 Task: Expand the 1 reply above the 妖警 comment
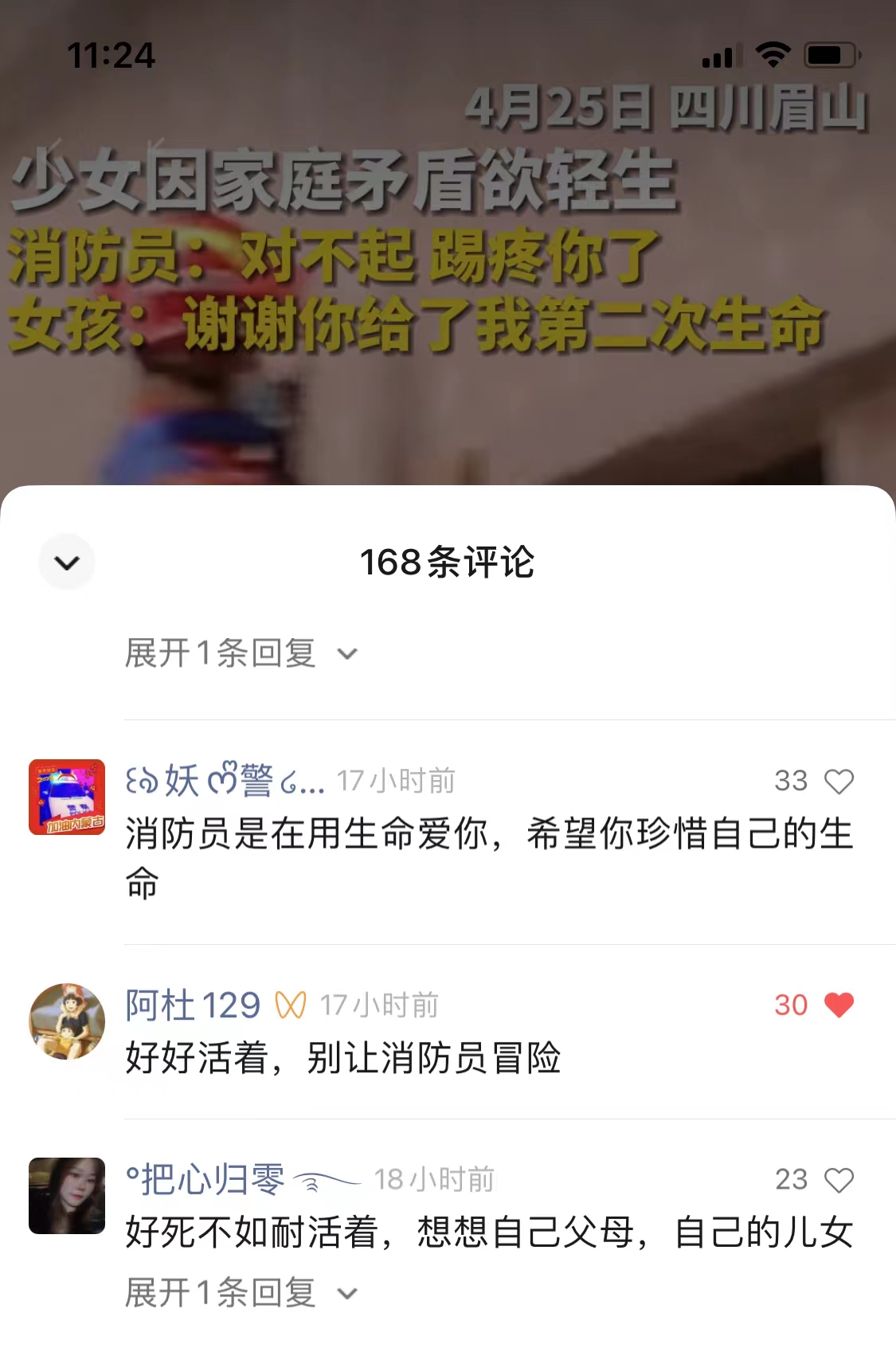[x=240, y=653]
